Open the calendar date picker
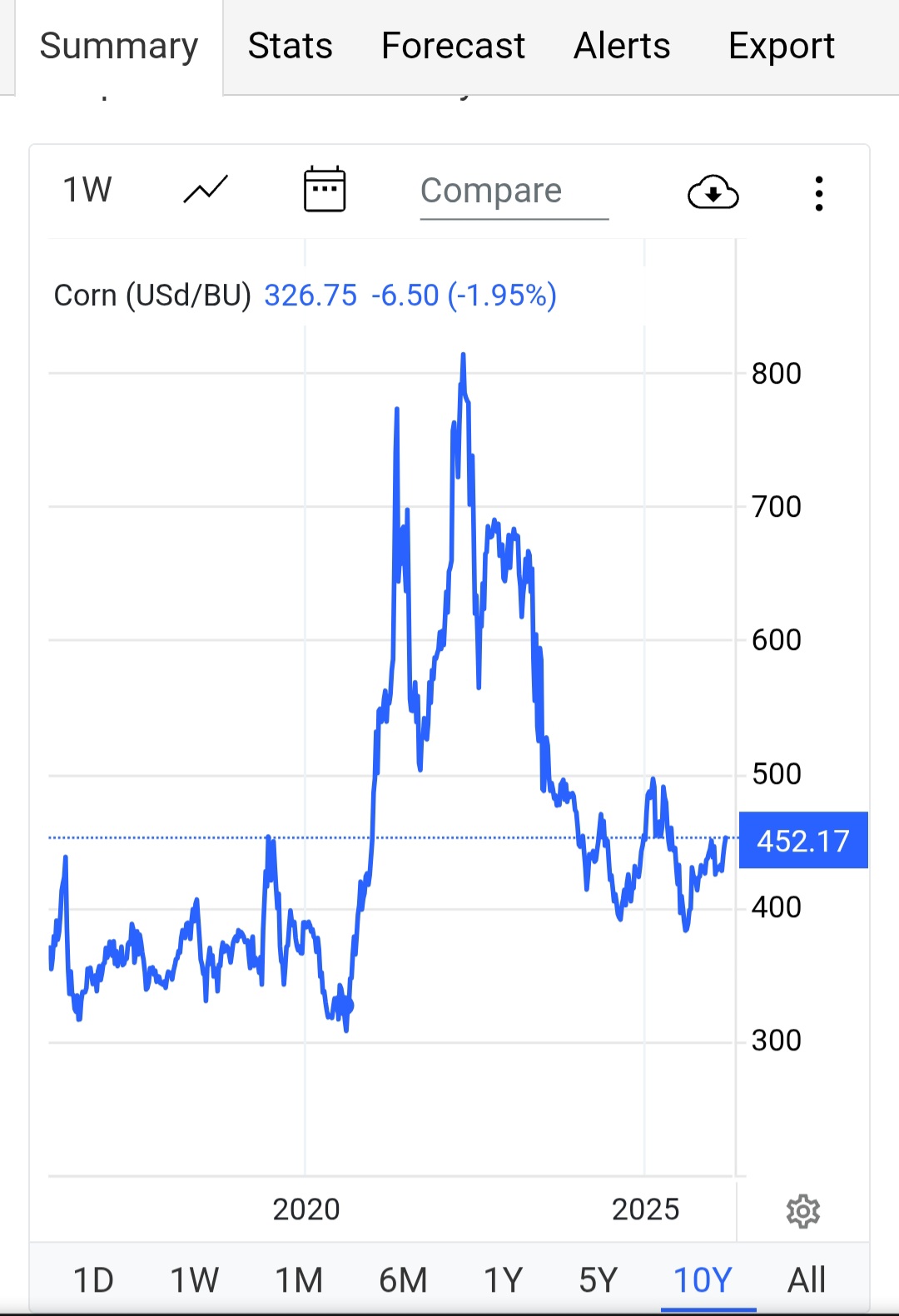The width and height of the screenshot is (899, 1316). [325, 190]
